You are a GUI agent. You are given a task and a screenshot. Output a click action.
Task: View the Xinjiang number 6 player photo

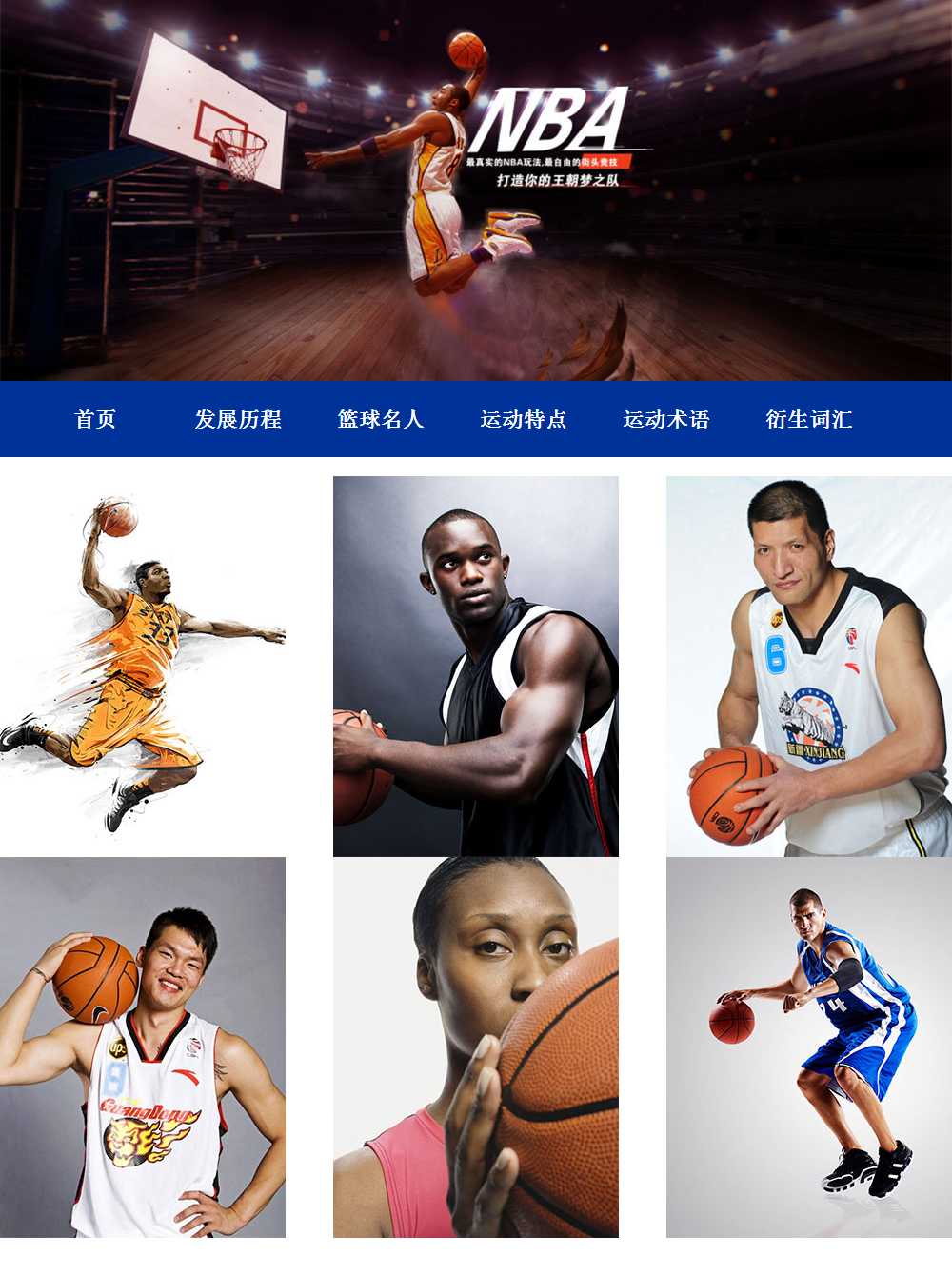pos(808,666)
